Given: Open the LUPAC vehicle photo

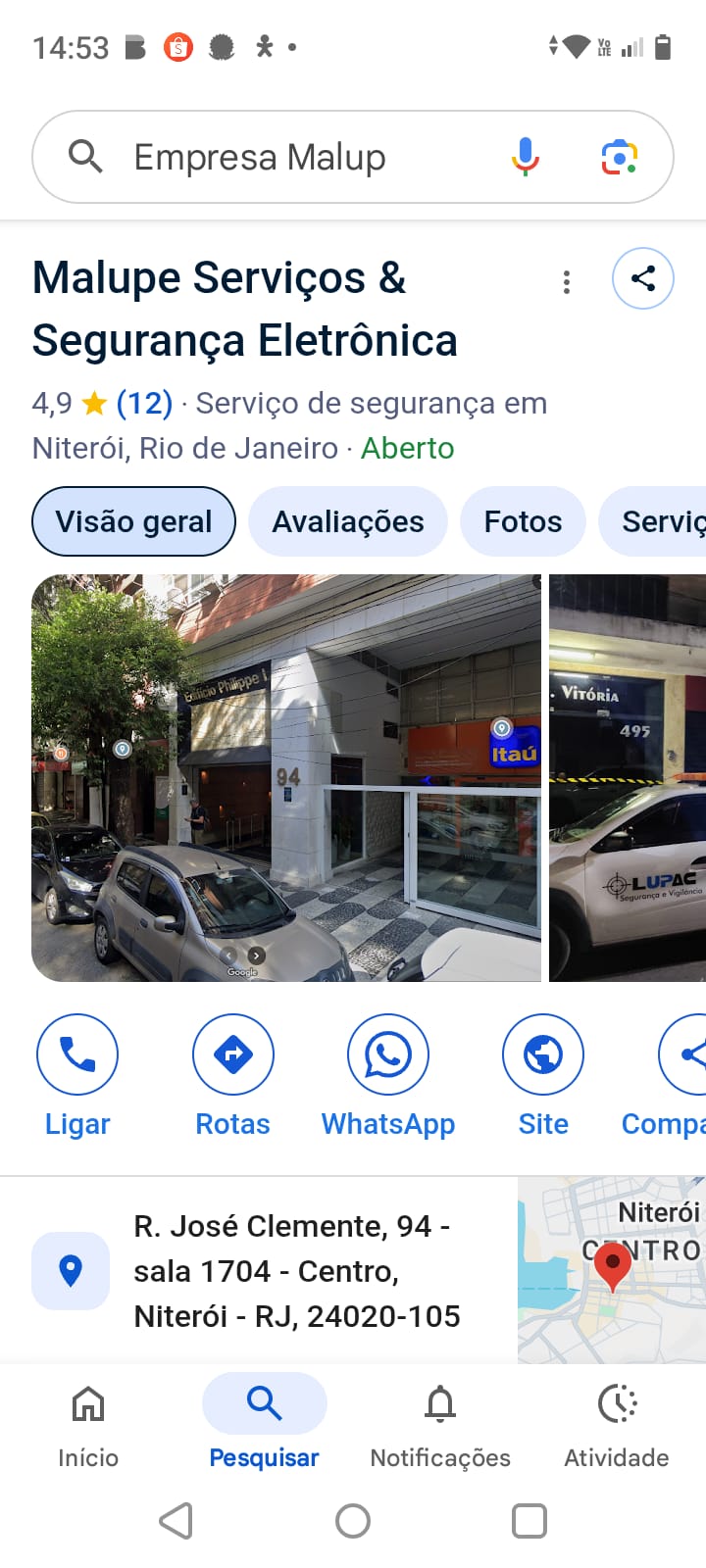Looking at the screenshot, I should 628,777.
